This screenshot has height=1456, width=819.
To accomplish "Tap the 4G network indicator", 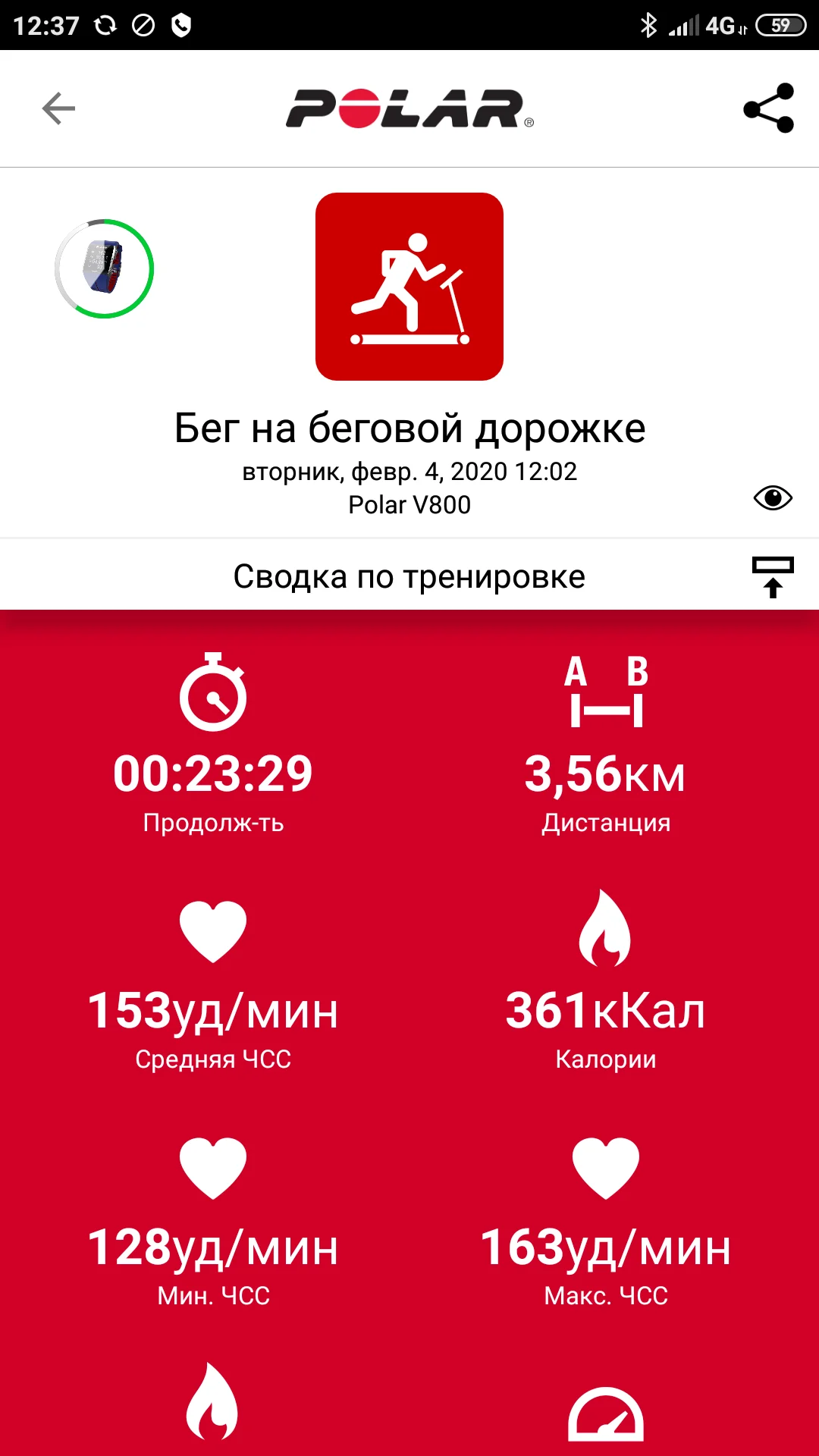I will tap(722, 25).
